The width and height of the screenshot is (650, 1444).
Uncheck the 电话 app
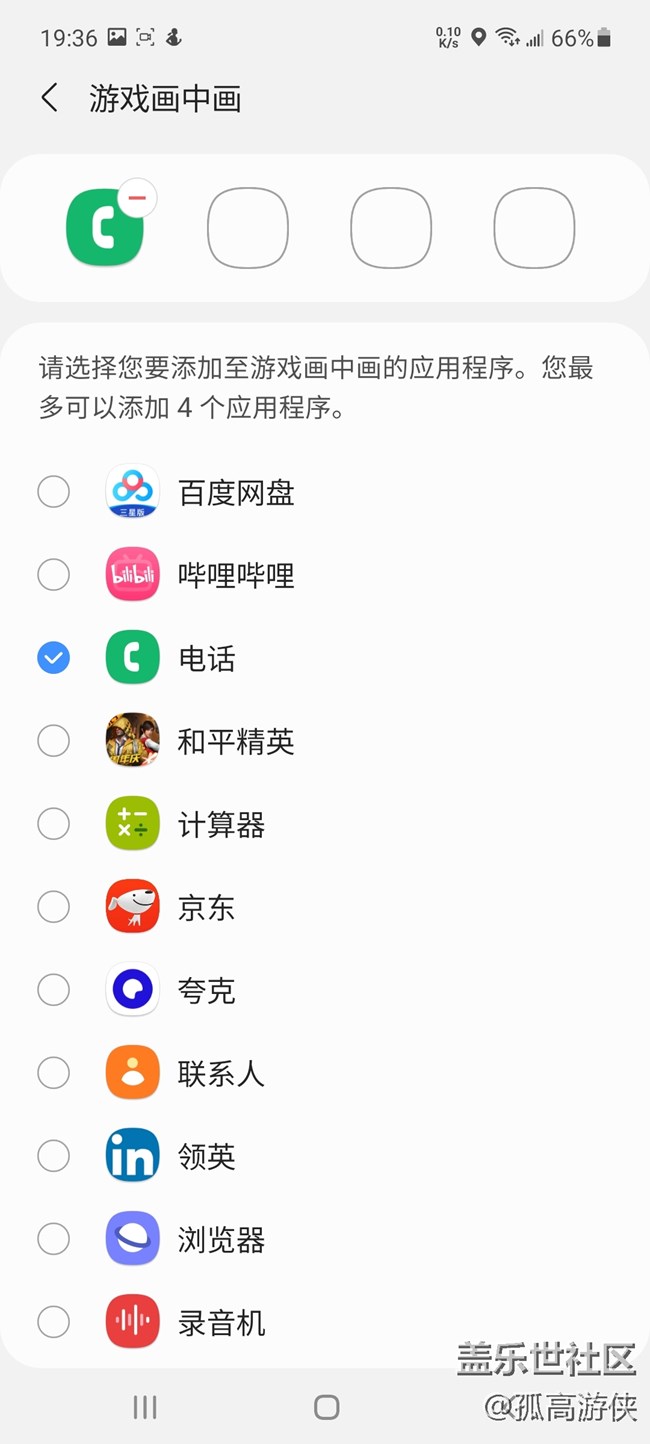click(x=54, y=658)
